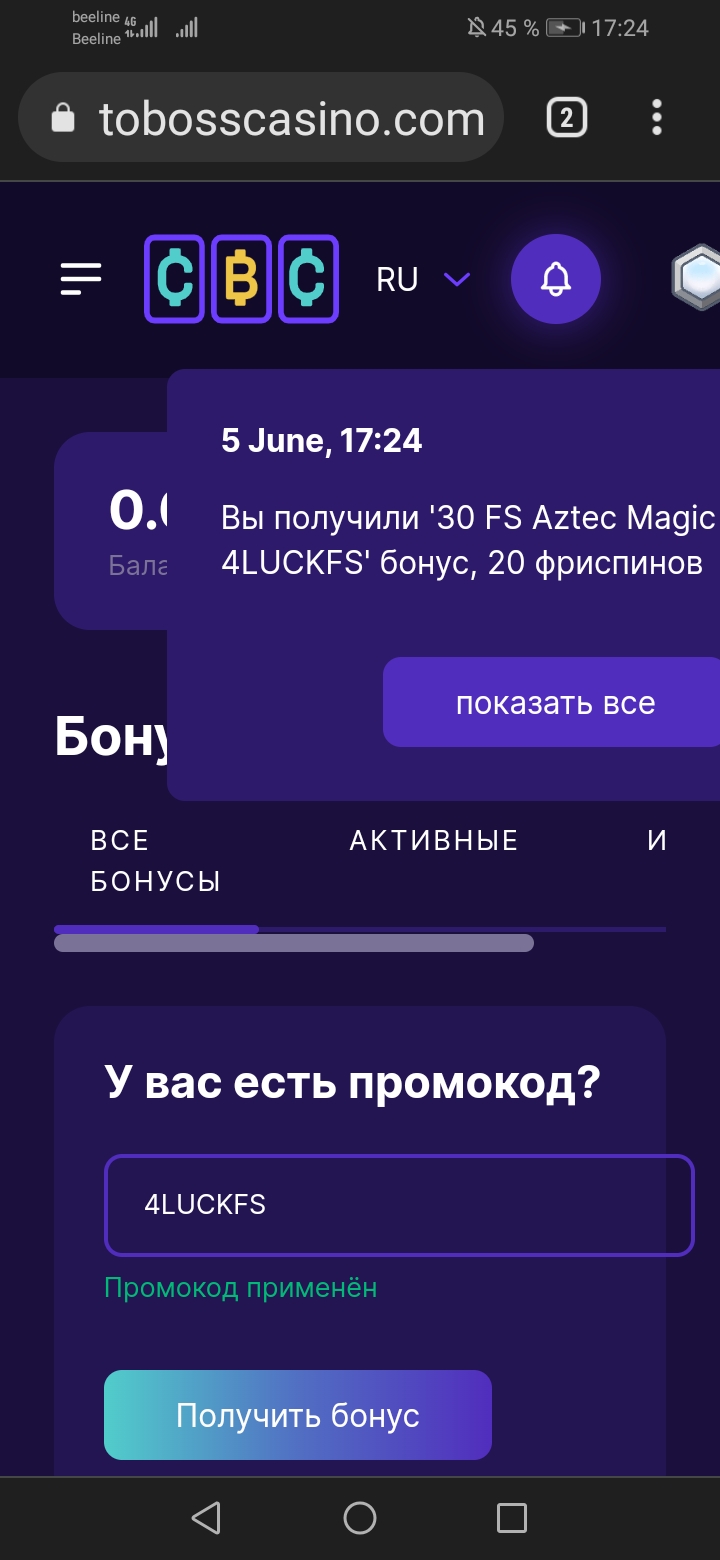
Task: Open the browser overflow menu
Action: coord(656,118)
